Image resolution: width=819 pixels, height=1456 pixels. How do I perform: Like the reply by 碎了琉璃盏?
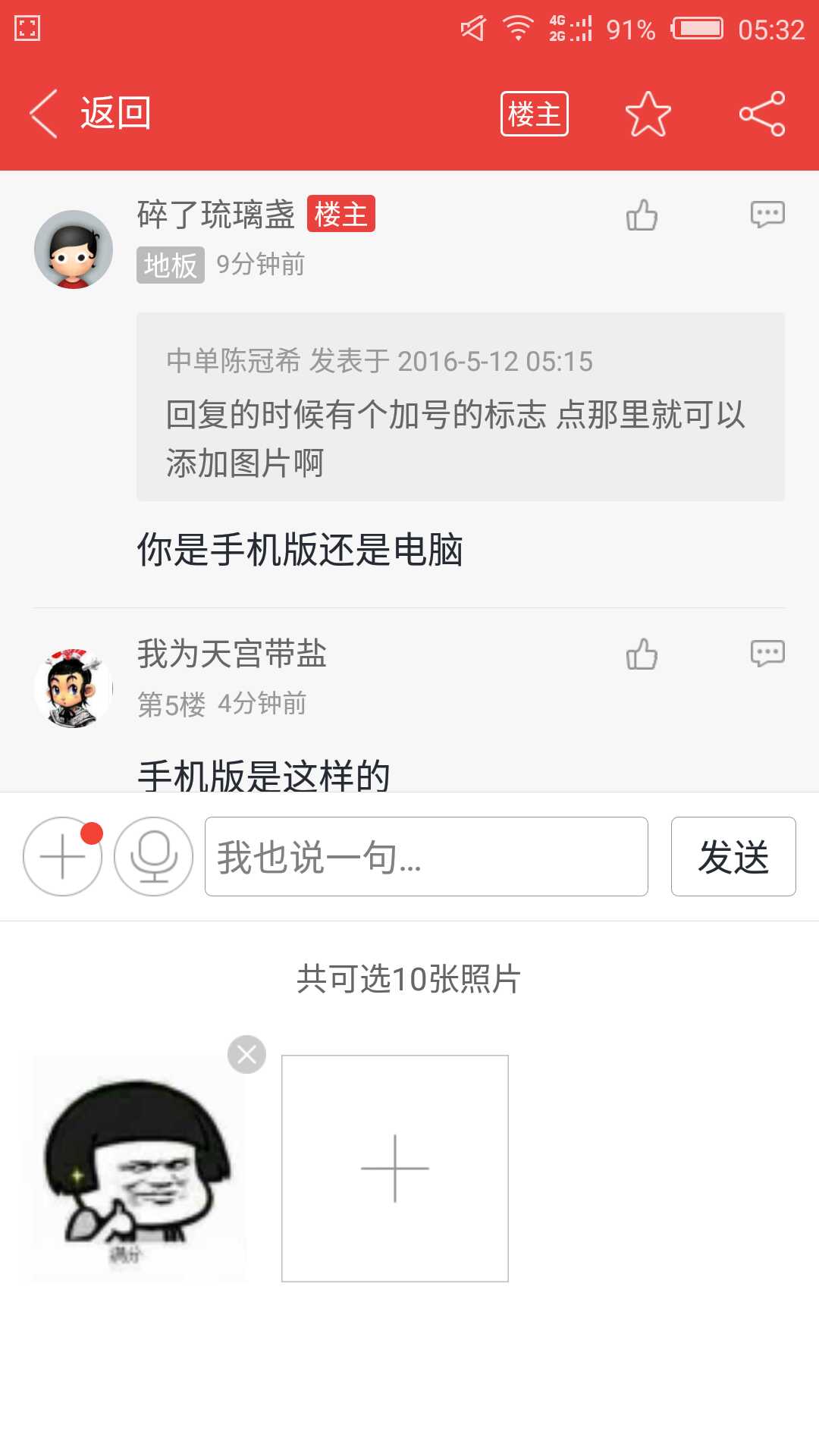[642, 215]
